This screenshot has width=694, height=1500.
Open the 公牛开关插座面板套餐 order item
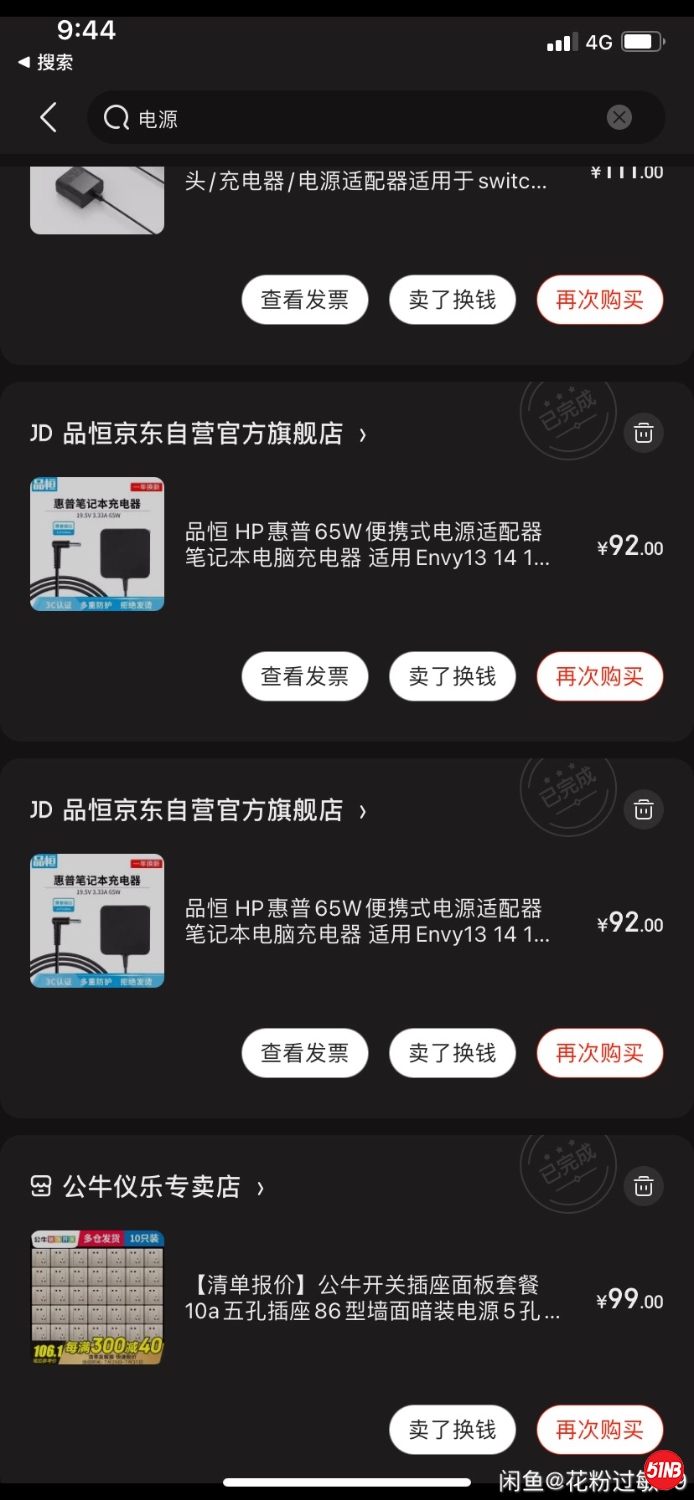pos(372,1297)
